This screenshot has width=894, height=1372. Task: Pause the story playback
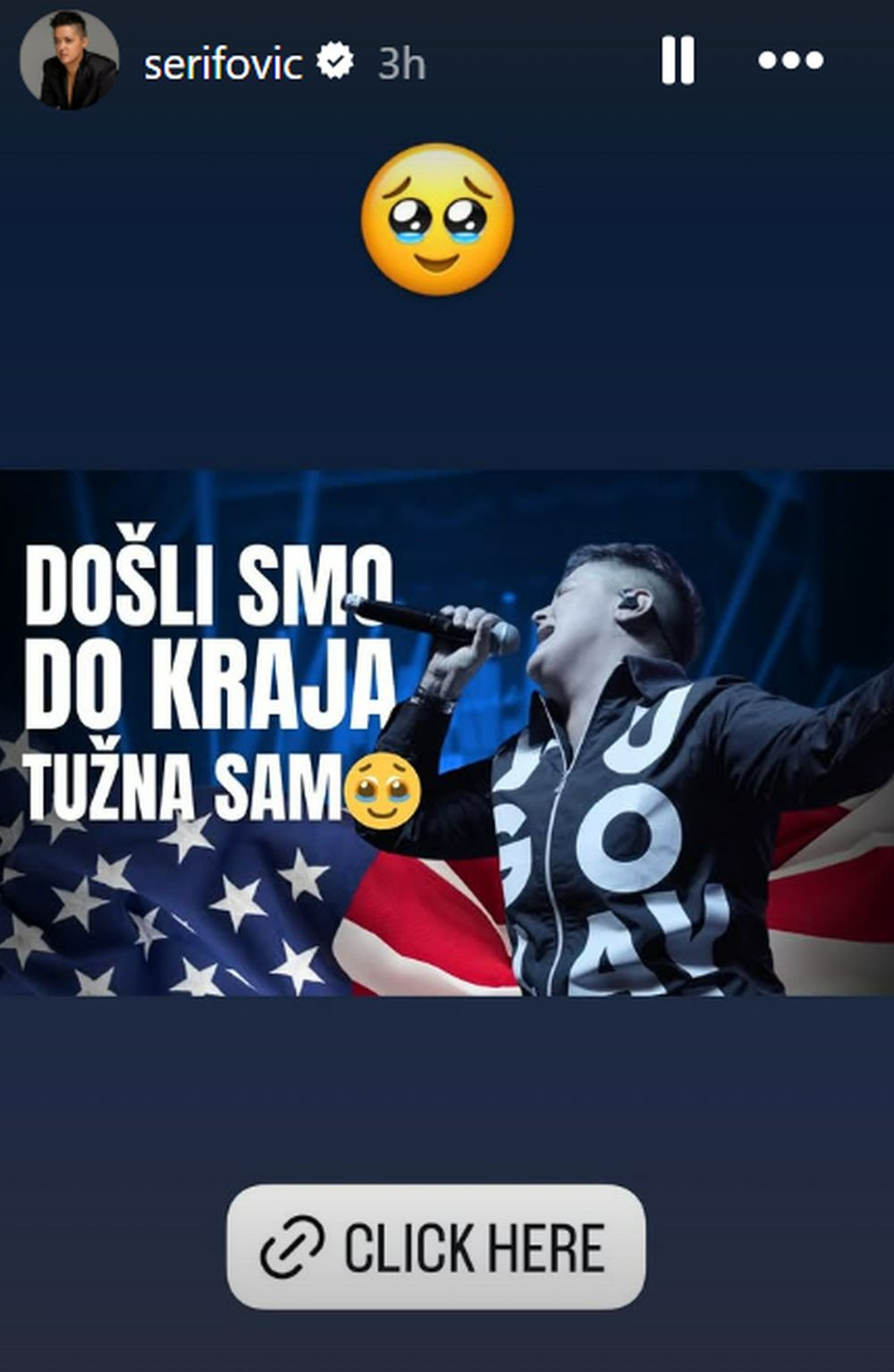coord(678,61)
